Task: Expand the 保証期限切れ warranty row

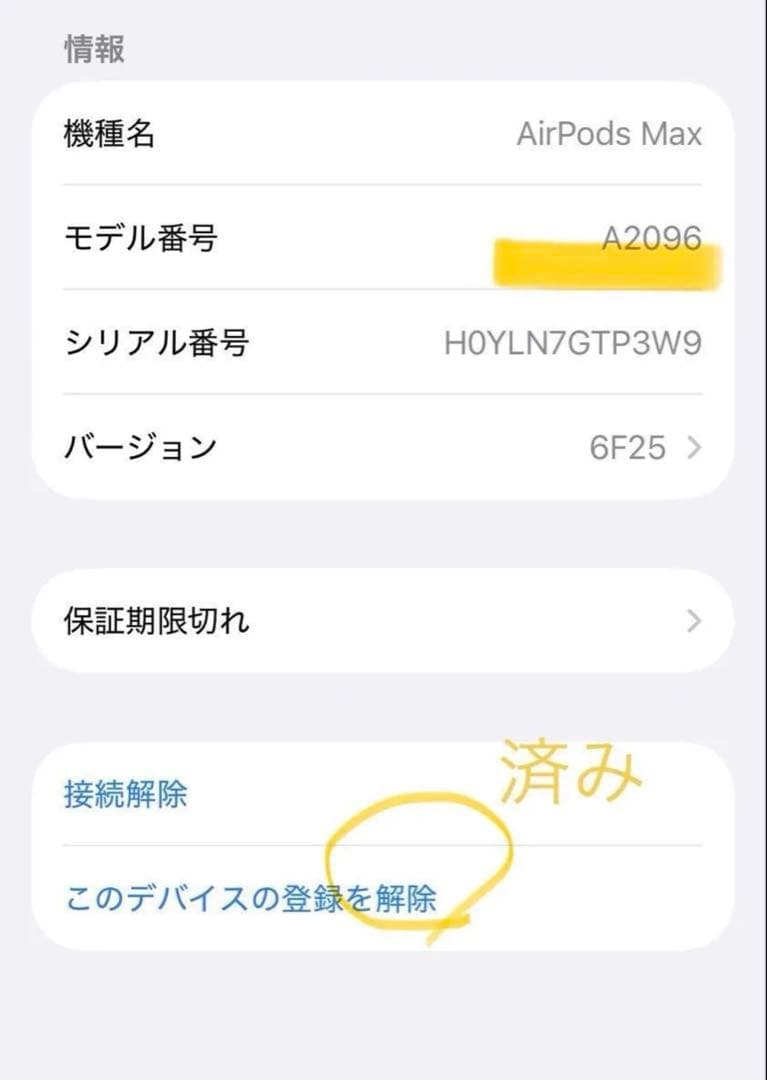Action: pyautogui.click(x=380, y=621)
